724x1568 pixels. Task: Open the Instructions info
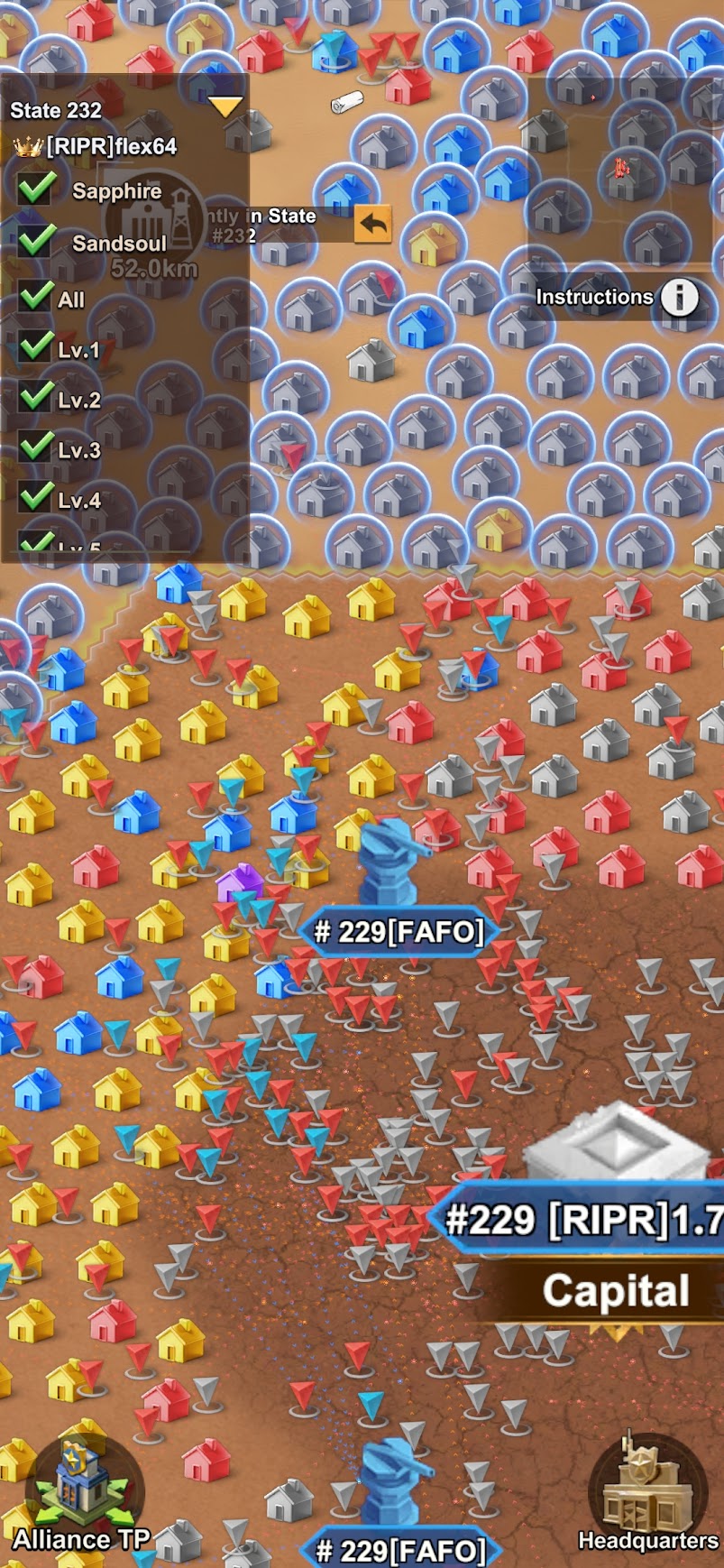679,298
